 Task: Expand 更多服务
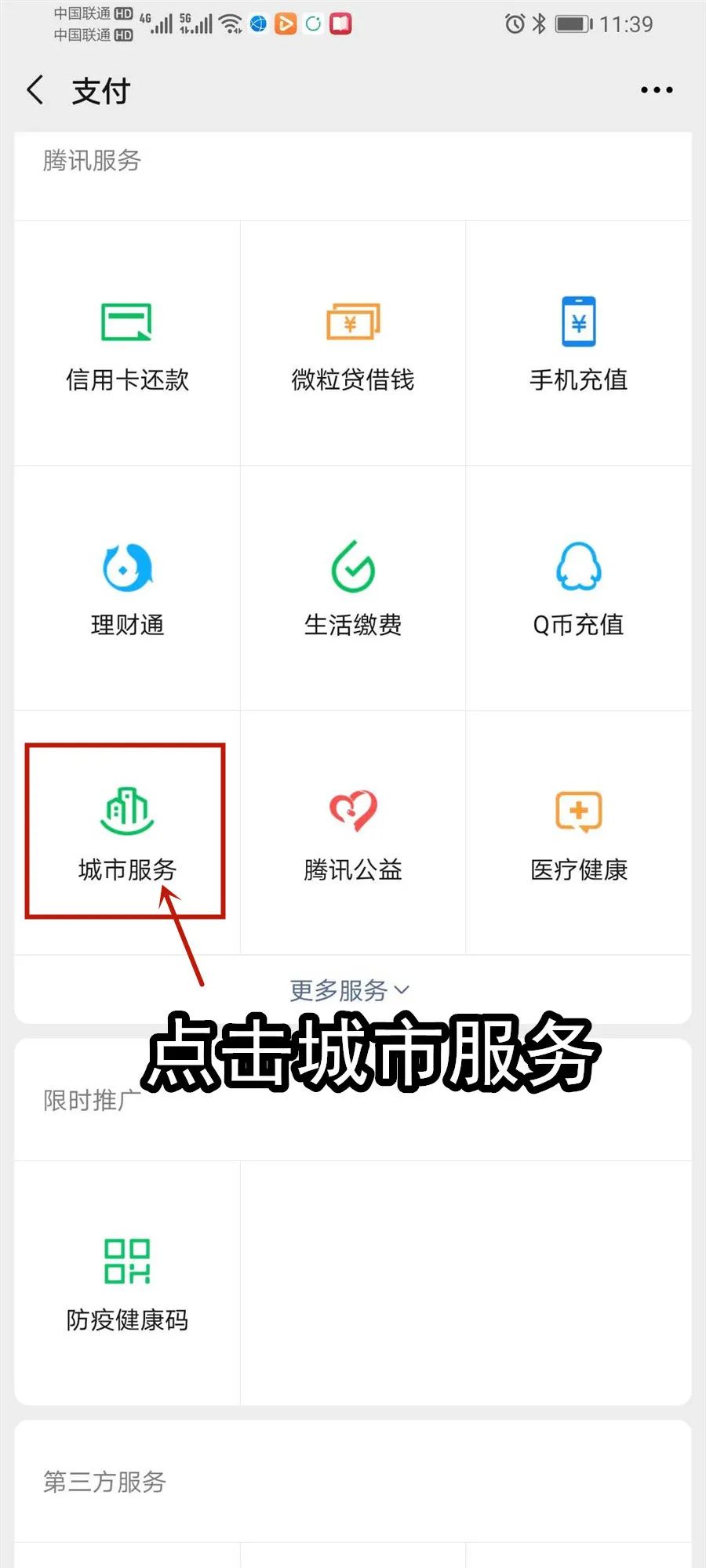pos(349,990)
